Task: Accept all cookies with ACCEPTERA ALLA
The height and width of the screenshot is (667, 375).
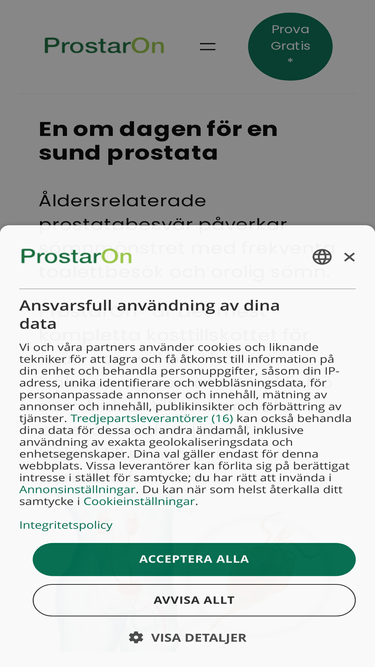Action: [194, 559]
